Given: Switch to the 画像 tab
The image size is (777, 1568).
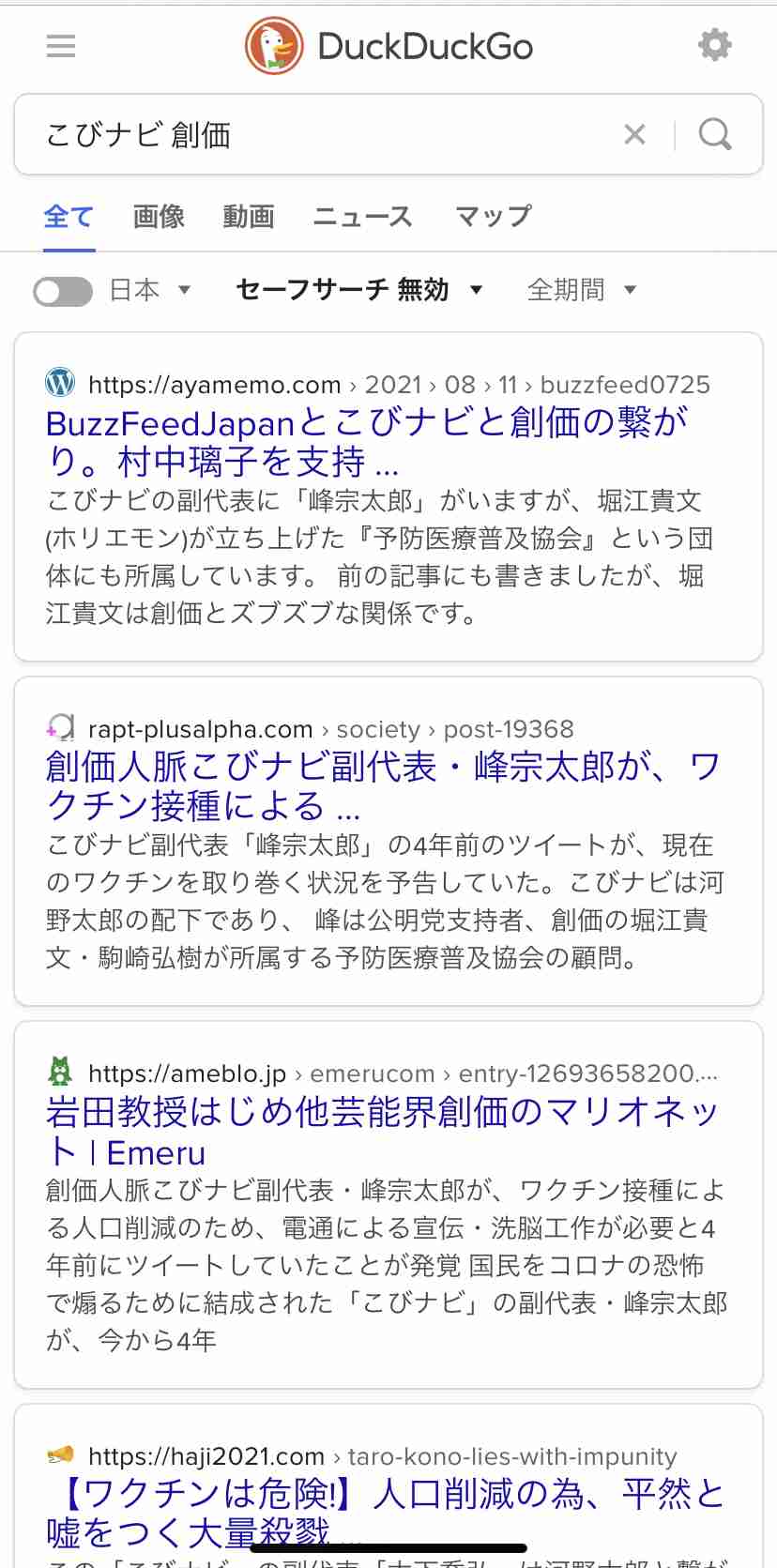Looking at the screenshot, I should pos(159,217).
